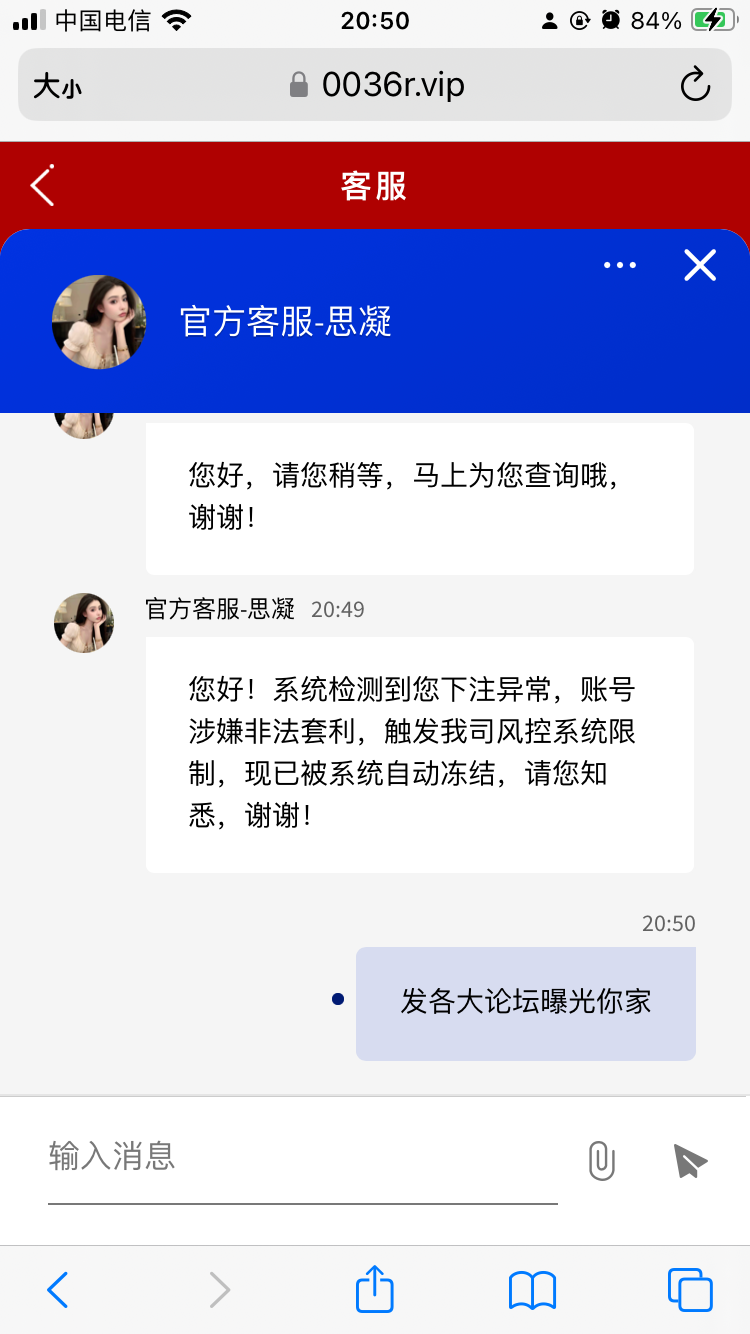750x1334 pixels.
Task: Tap the Safari back navigation button
Action: (x=57, y=1290)
